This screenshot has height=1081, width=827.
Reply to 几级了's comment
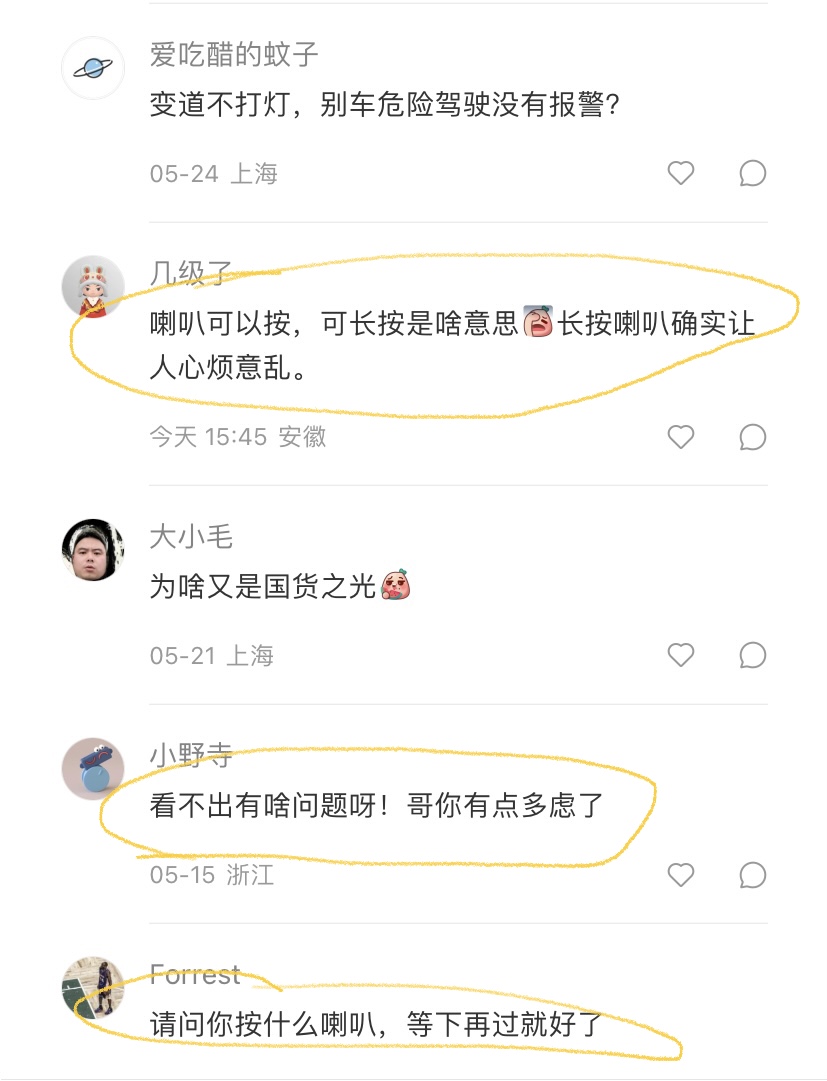(752, 437)
